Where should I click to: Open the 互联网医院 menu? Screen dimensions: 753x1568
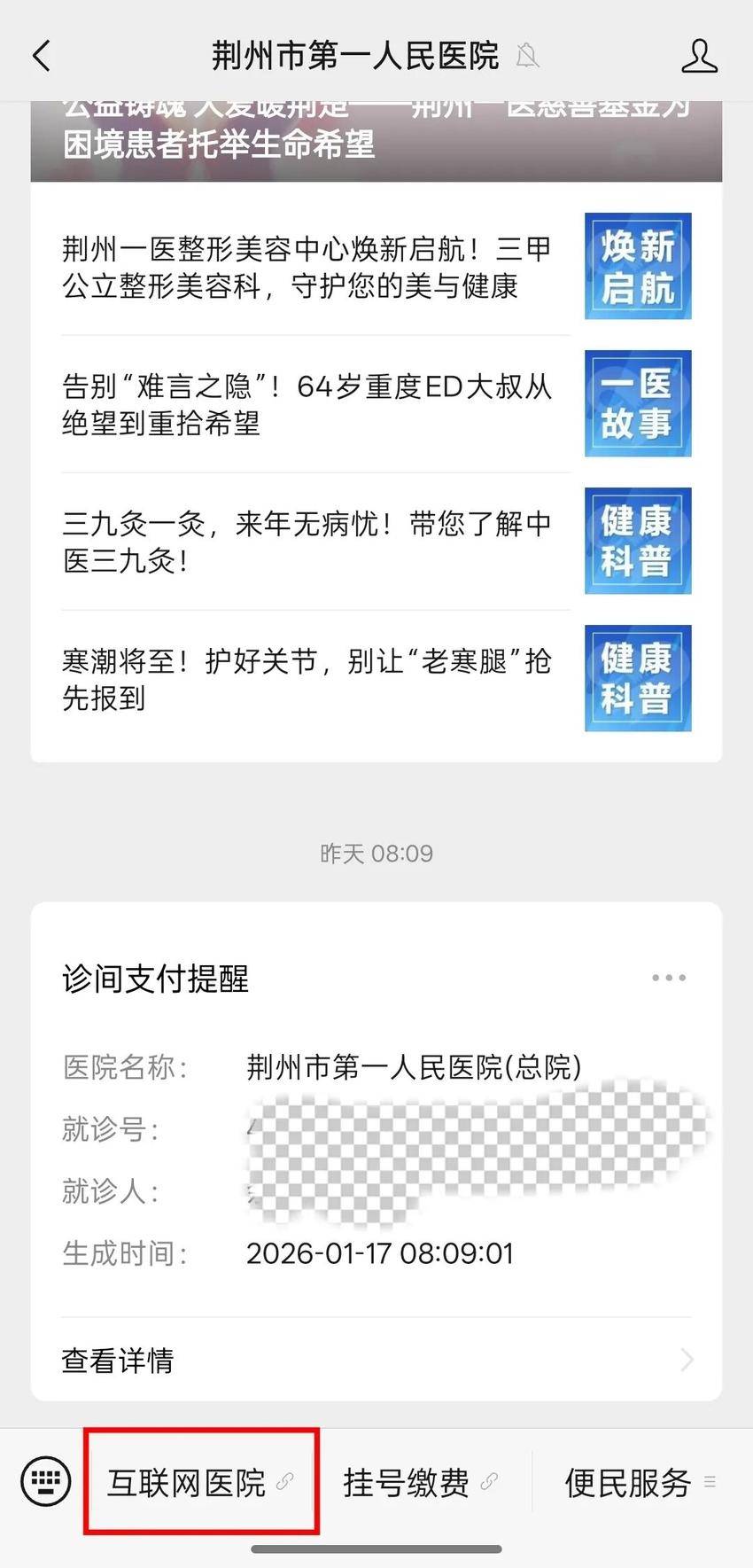(x=200, y=1481)
